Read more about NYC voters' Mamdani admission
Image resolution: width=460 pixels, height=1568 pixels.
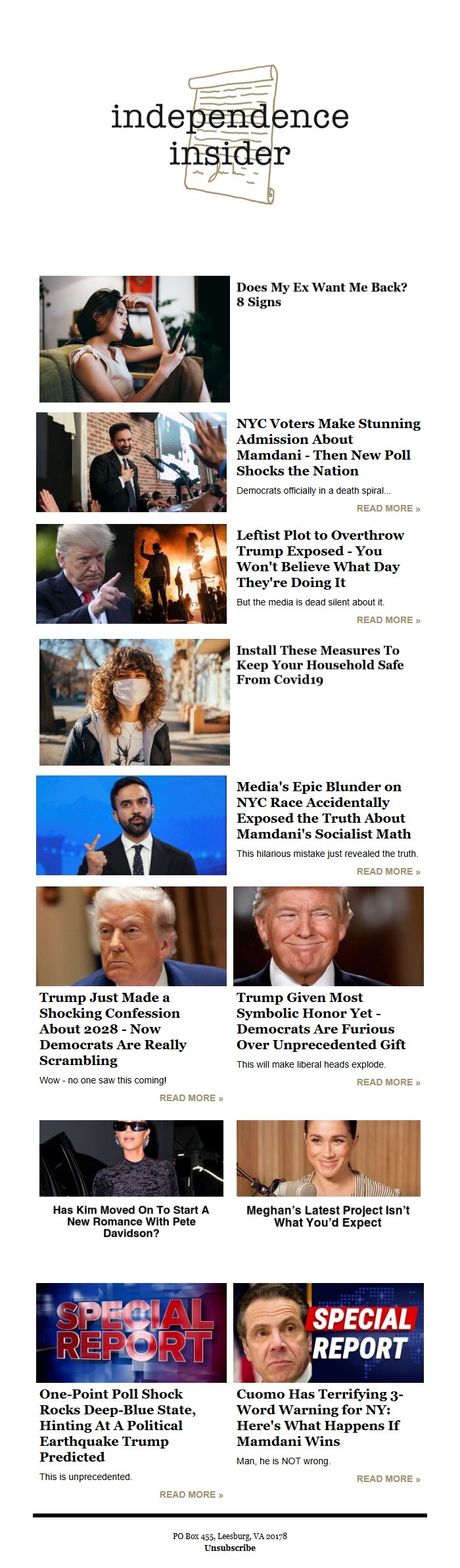pyautogui.click(x=388, y=508)
